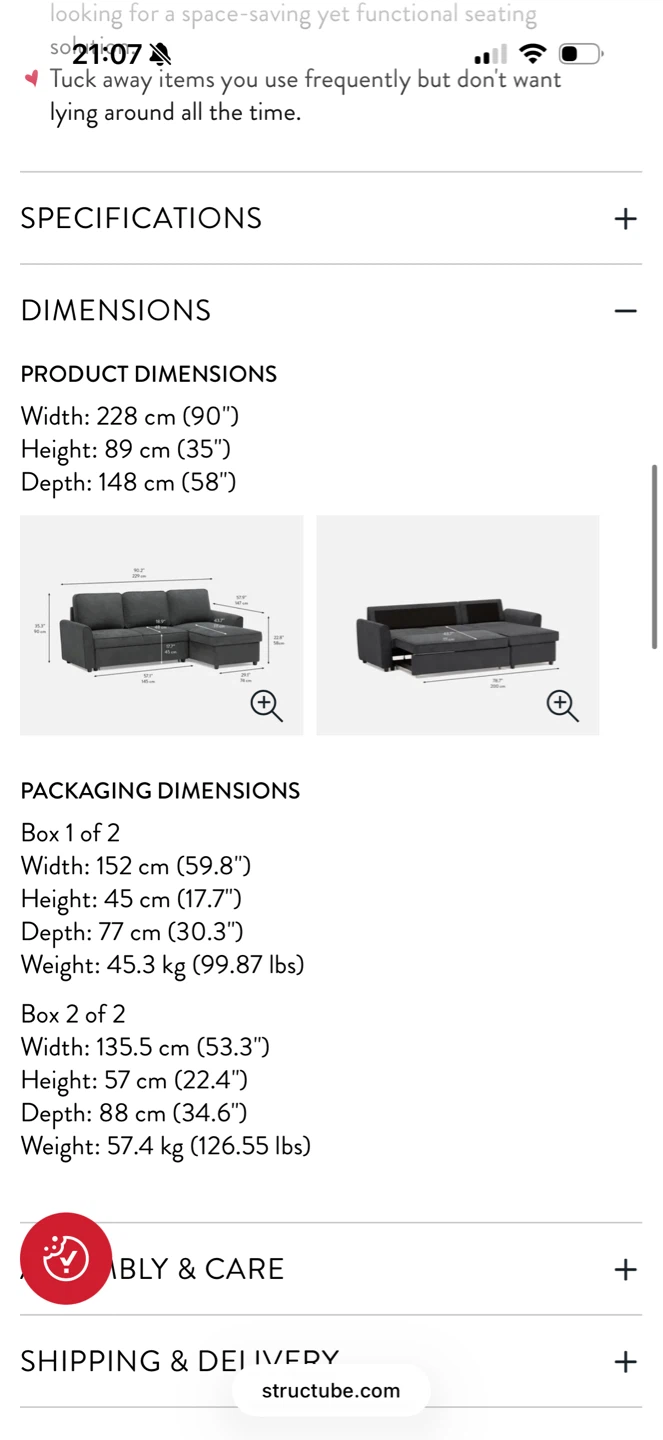This screenshot has width=663, height=1440.
Task: Zoom the sectional sofa dimensions image
Action: pos(266,706)
